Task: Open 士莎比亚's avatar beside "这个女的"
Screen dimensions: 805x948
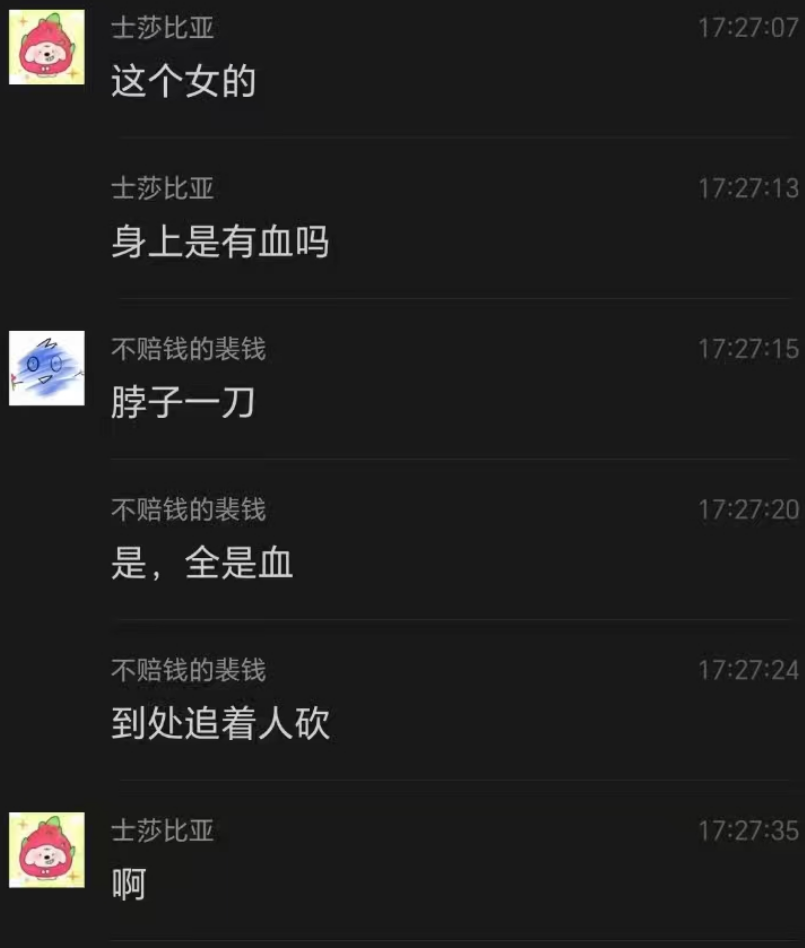Action: (x=47, y=47)
